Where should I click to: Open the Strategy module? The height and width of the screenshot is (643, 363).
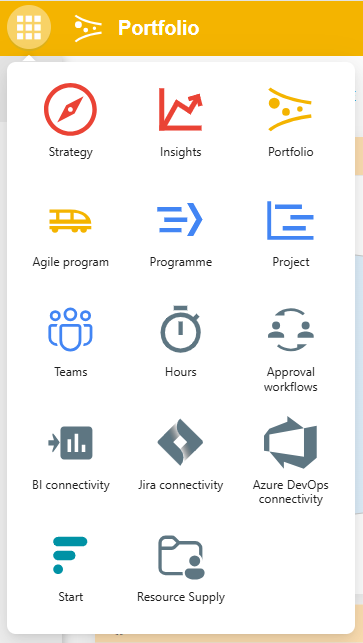point(71,120)
